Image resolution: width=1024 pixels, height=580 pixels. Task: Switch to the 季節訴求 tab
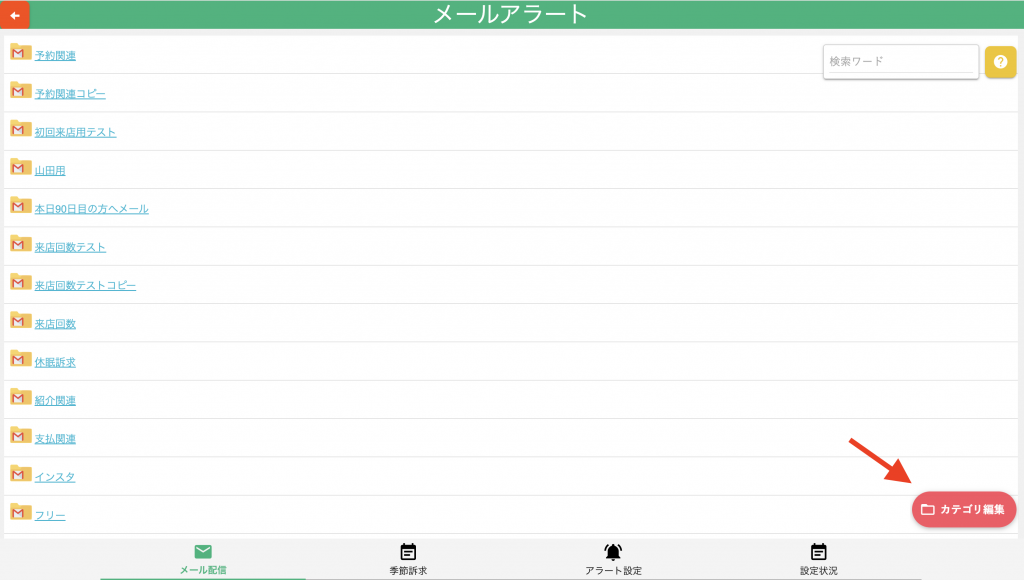pyautogui.click(x=408, y=560)
